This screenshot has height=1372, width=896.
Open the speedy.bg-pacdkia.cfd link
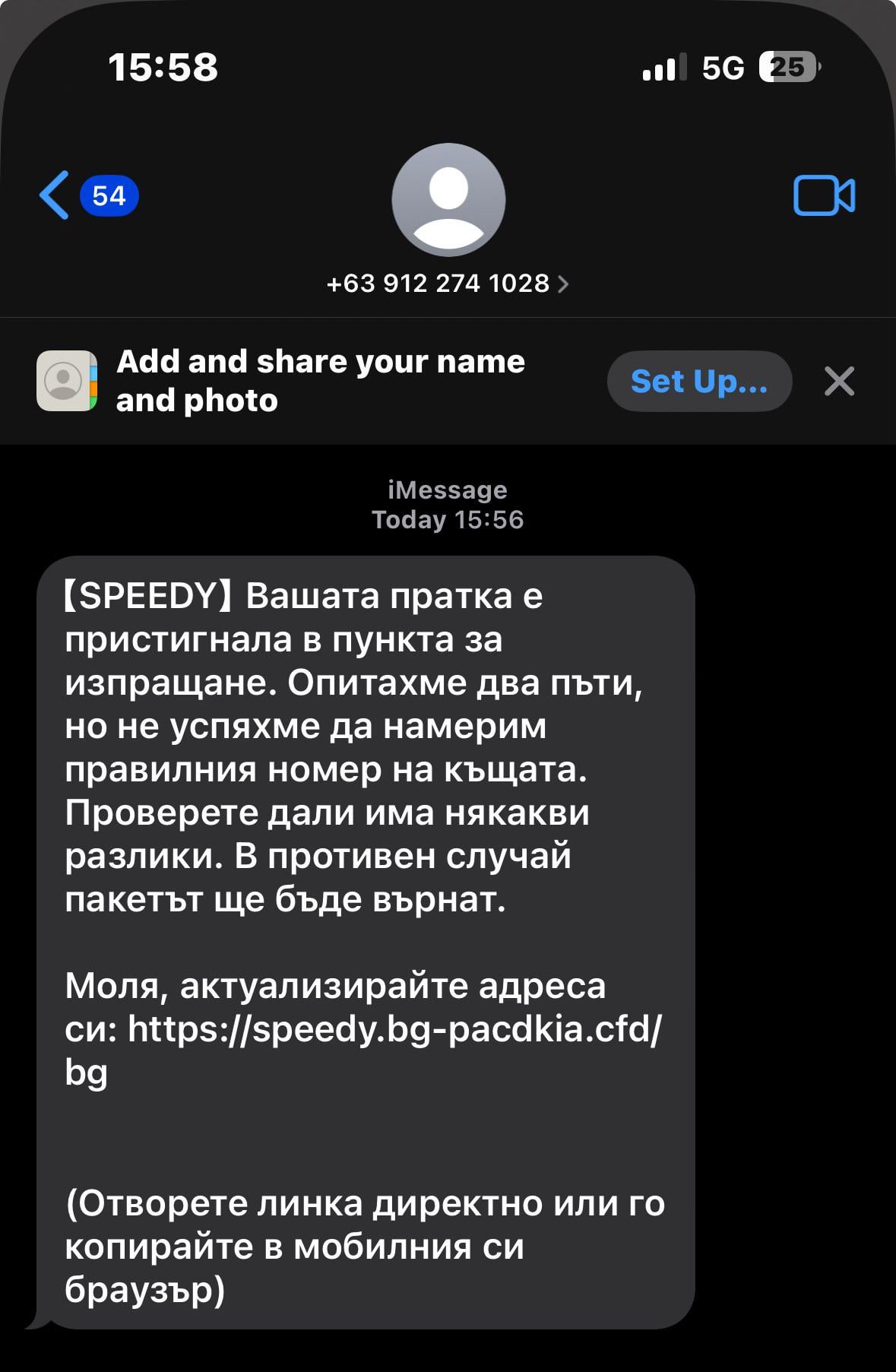(395, 1030)
